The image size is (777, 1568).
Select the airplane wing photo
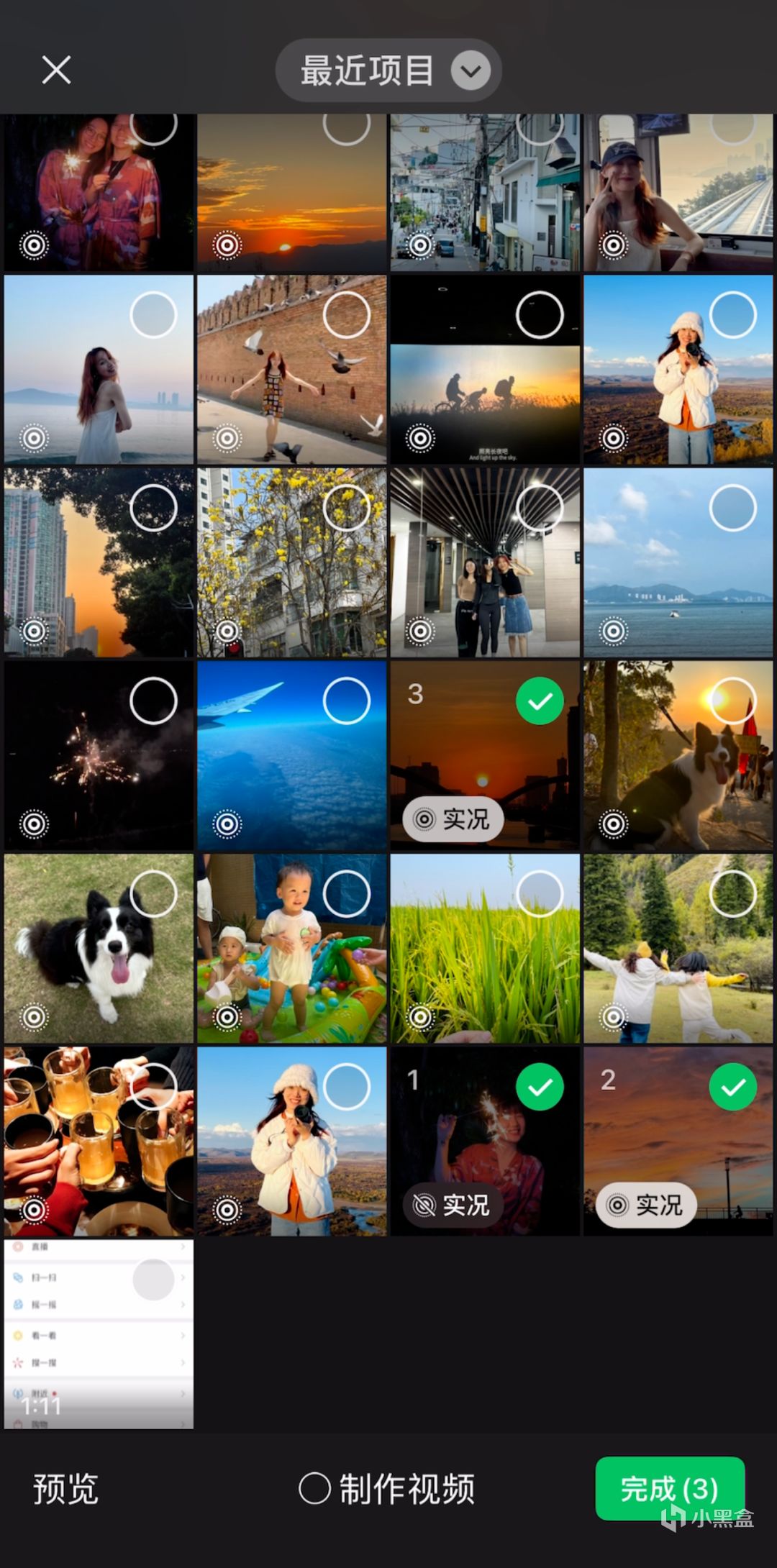pyautogui.click(x=346, y=701)
